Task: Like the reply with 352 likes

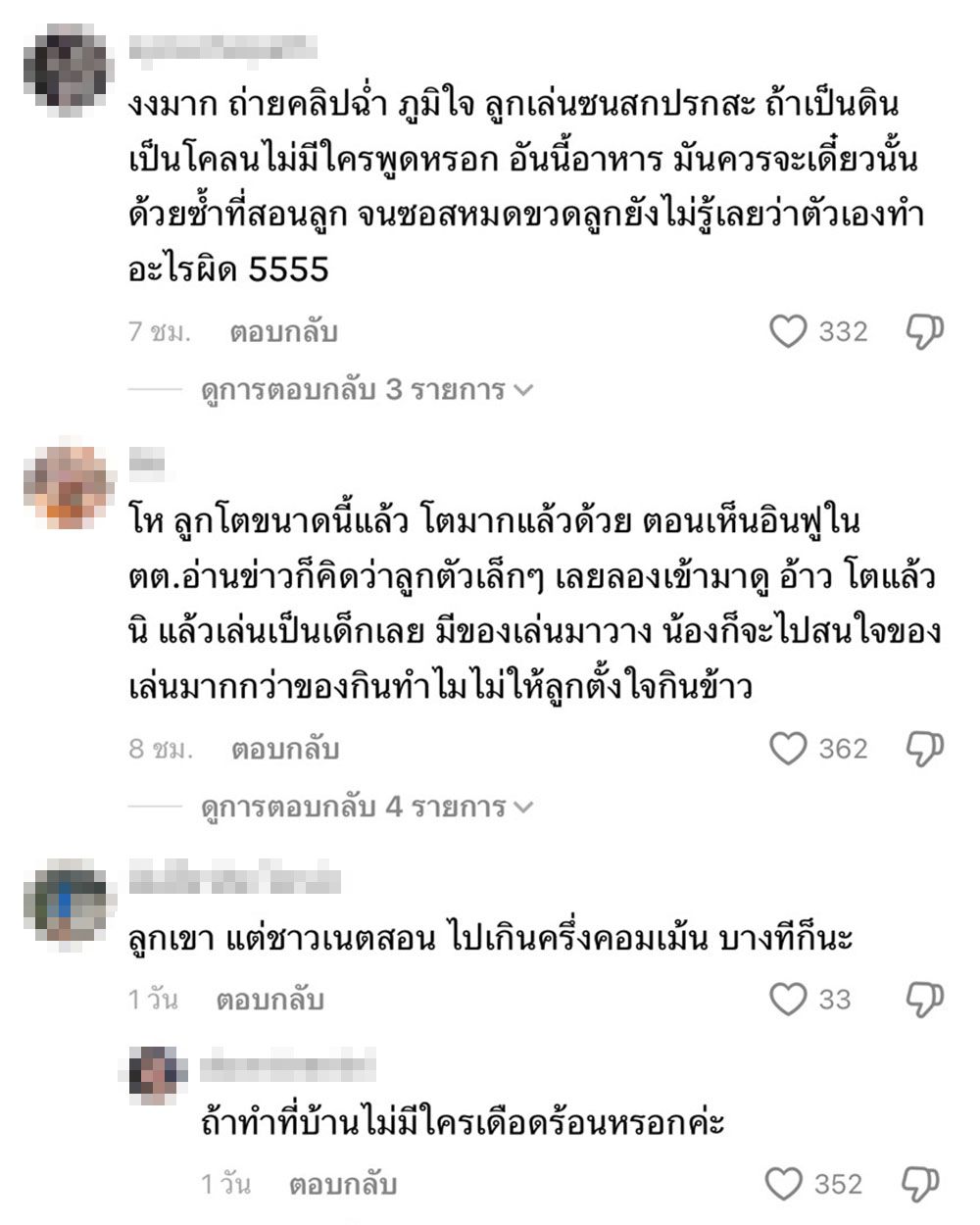Action: pyautogui.click(x=784, y=1184)
